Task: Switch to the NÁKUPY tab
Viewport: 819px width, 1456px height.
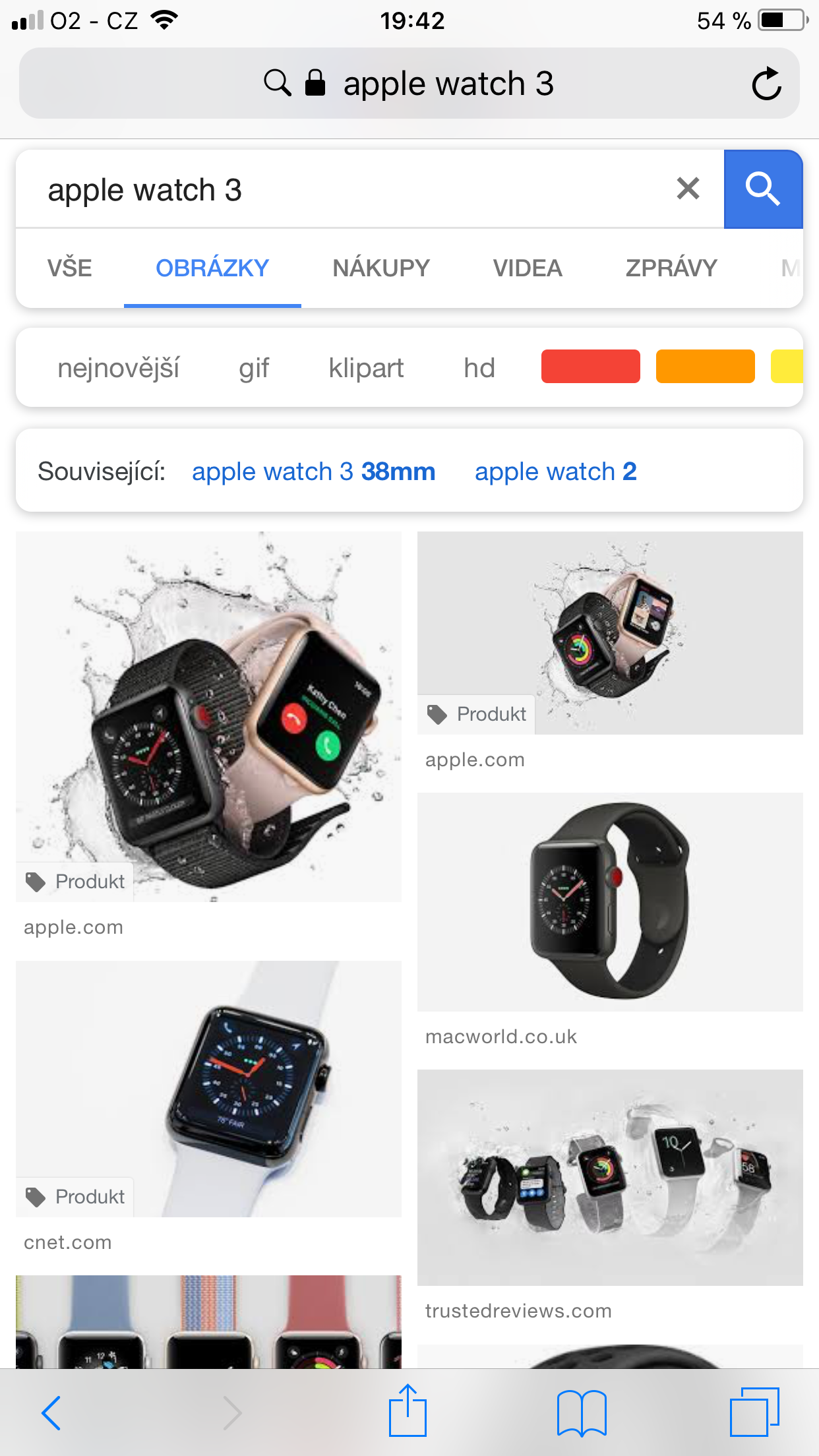Action: (381, 268)
